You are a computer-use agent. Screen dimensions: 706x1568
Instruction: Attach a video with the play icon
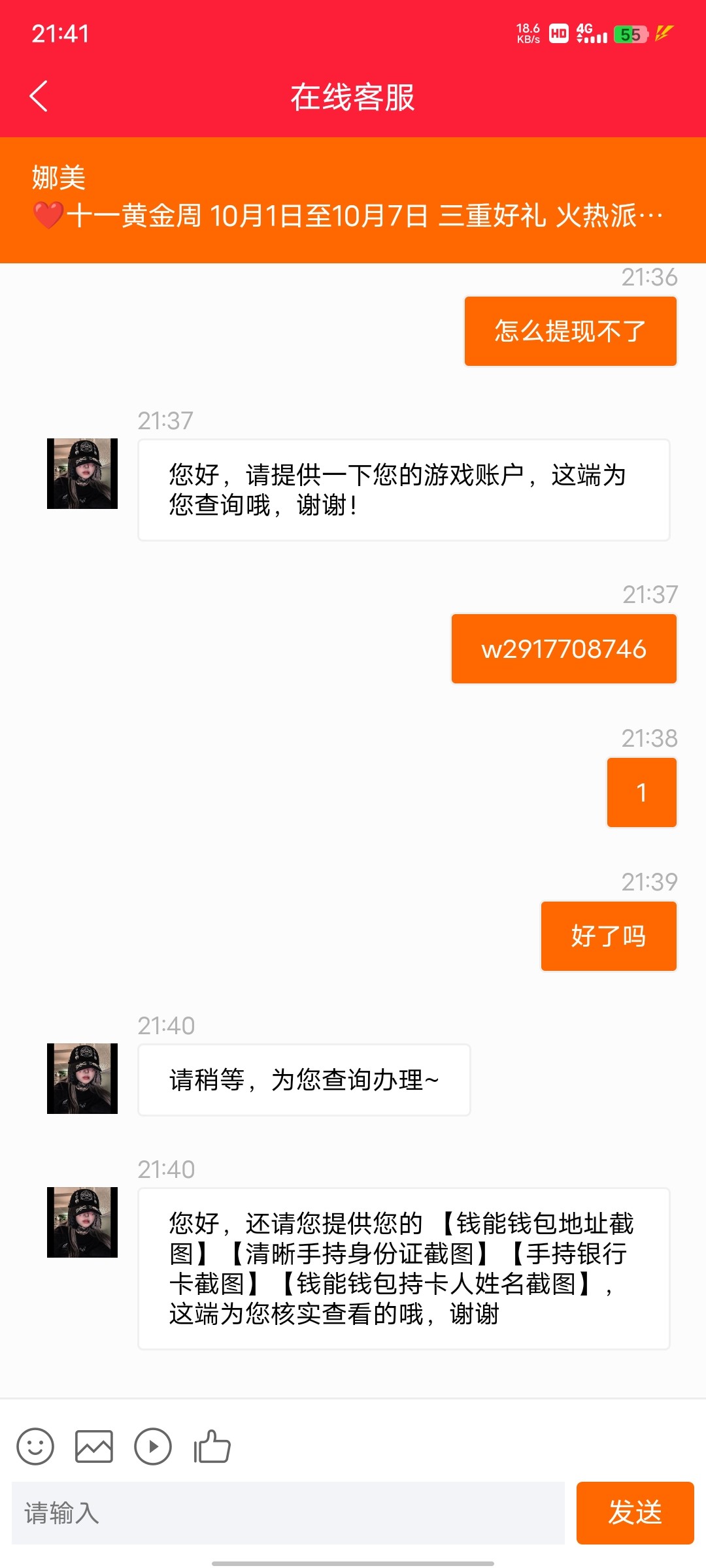[x=153, y=1446]
